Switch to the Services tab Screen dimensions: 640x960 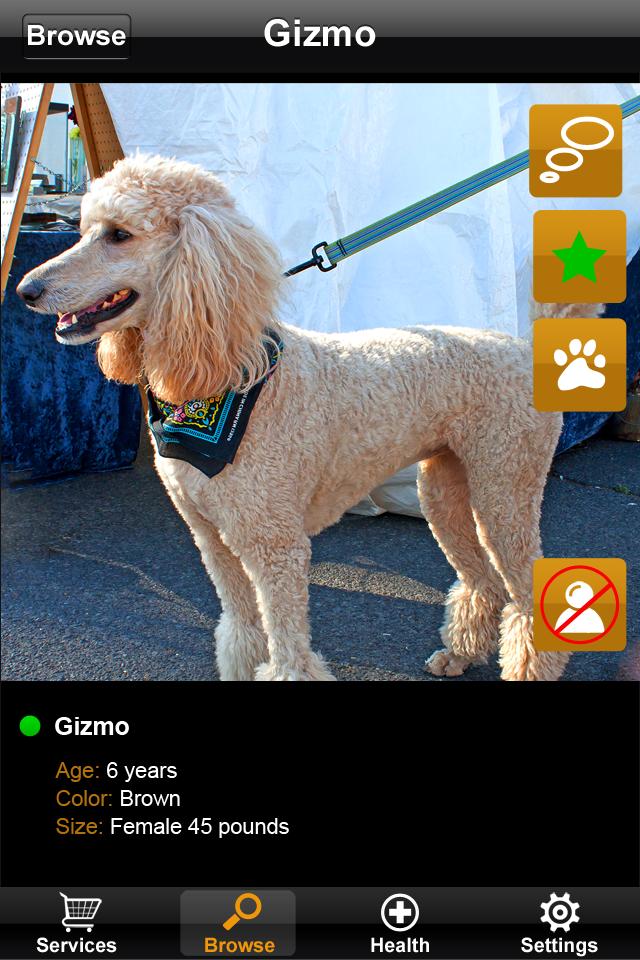[77, 924]
